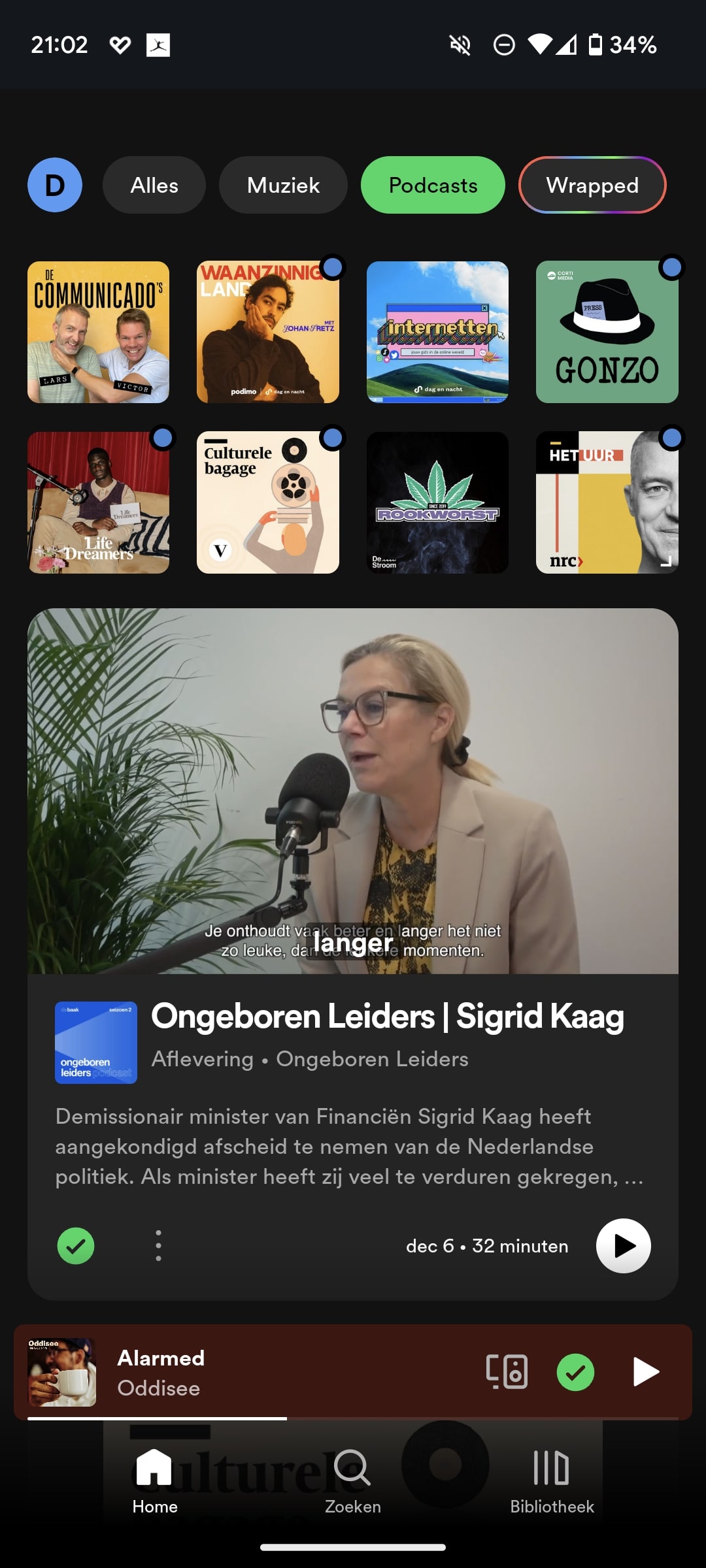The height and width of the screenshot is (1568, 706).
Task: Open the Rookworst podcast tile
Action: point(437,502)
